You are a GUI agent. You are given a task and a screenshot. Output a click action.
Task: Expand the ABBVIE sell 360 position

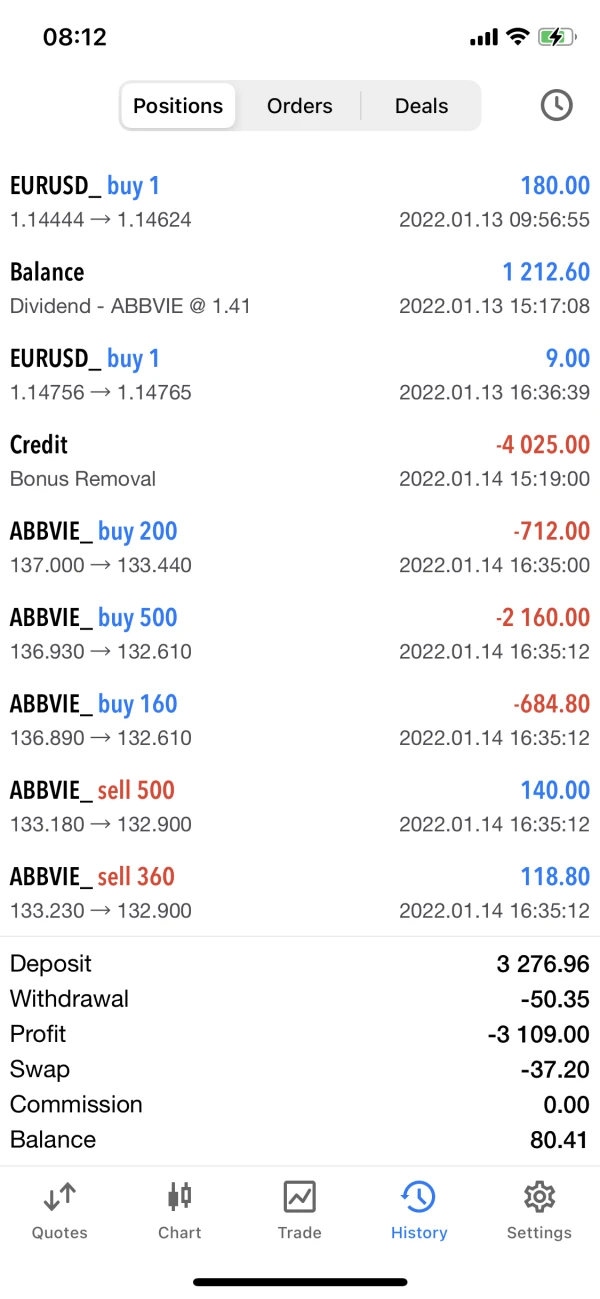tap(300, 893)
